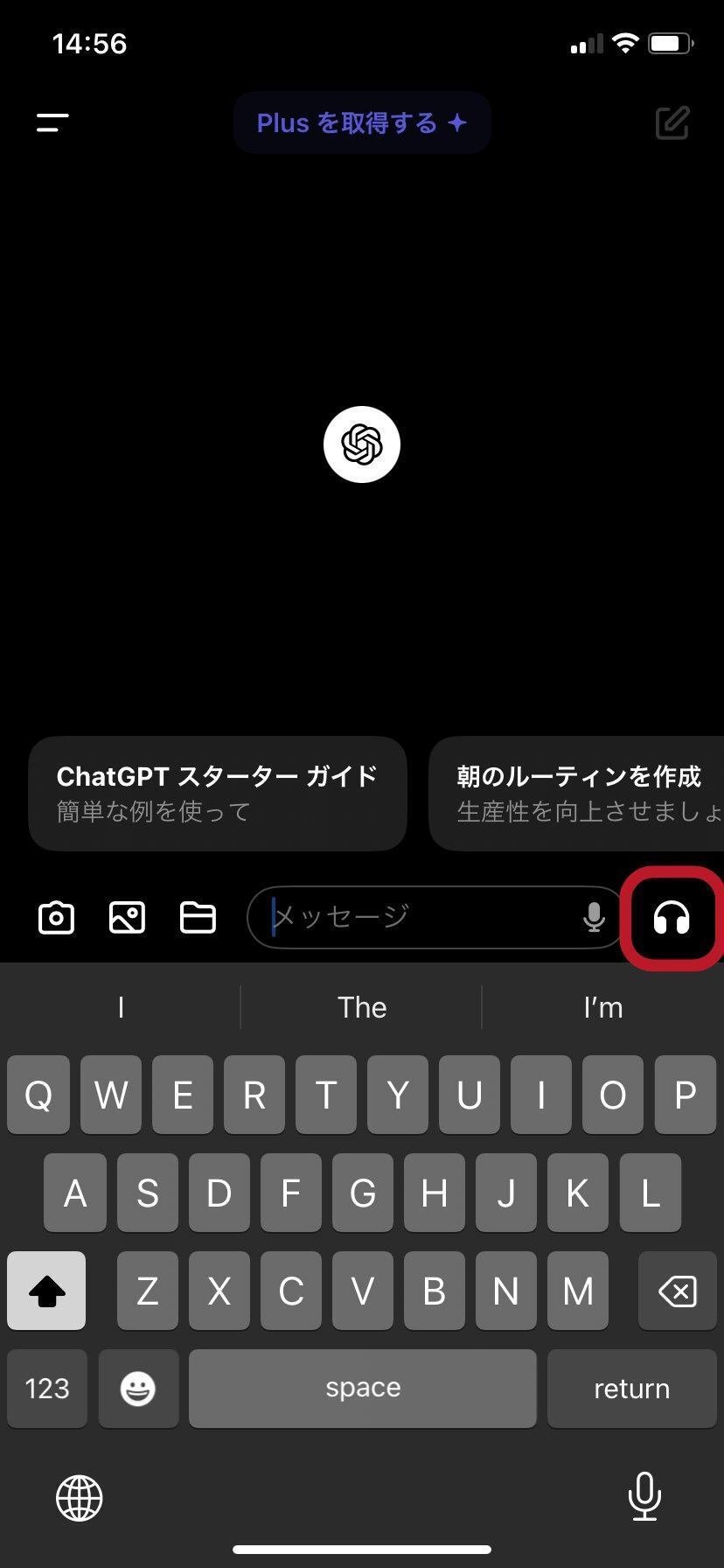Attach an image from the photo library

click(127, 918)
